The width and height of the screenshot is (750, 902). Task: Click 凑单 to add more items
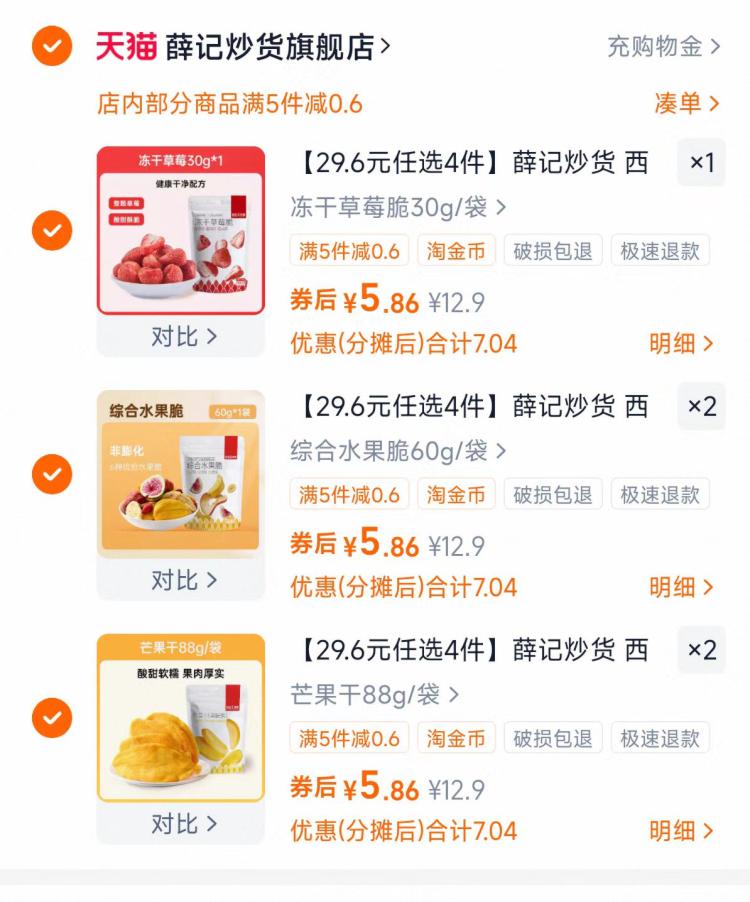coord(688,104)
